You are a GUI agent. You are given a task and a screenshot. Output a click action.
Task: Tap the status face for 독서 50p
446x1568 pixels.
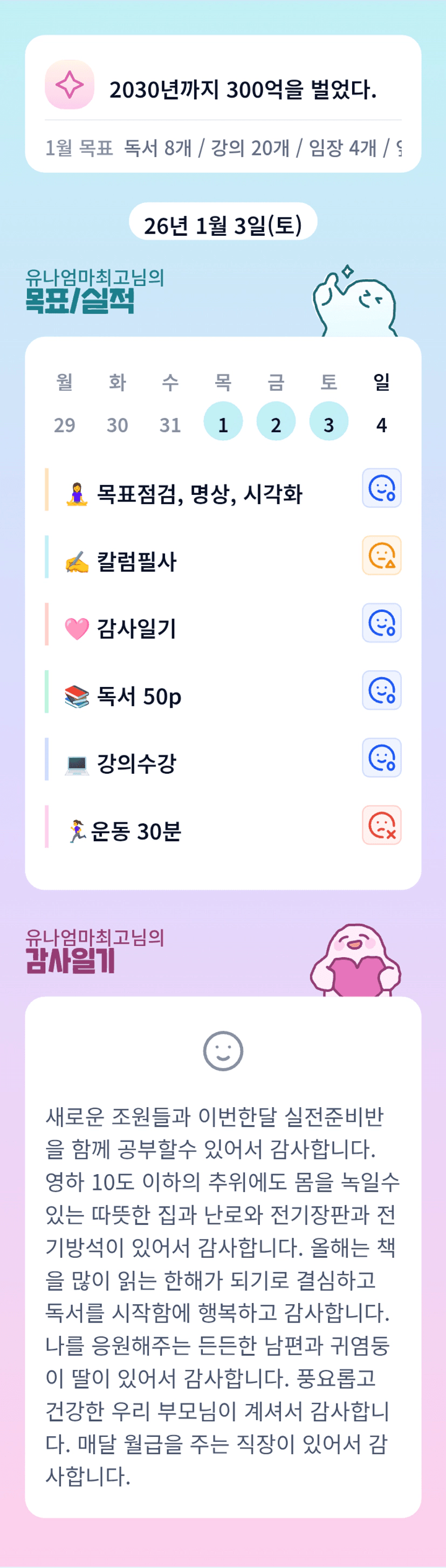click(x=381, y=690)
